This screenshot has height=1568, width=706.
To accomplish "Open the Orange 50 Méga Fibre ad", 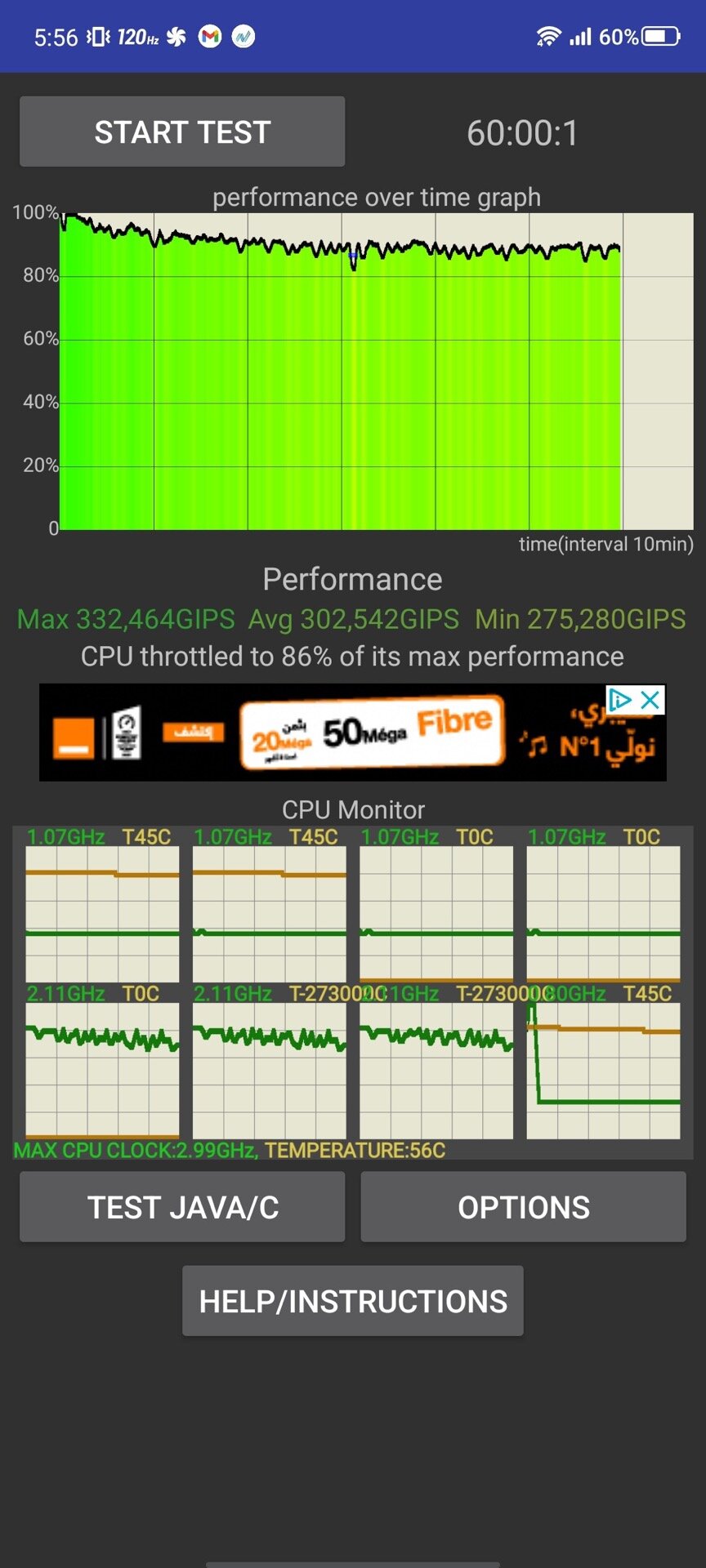I will 353,733.
